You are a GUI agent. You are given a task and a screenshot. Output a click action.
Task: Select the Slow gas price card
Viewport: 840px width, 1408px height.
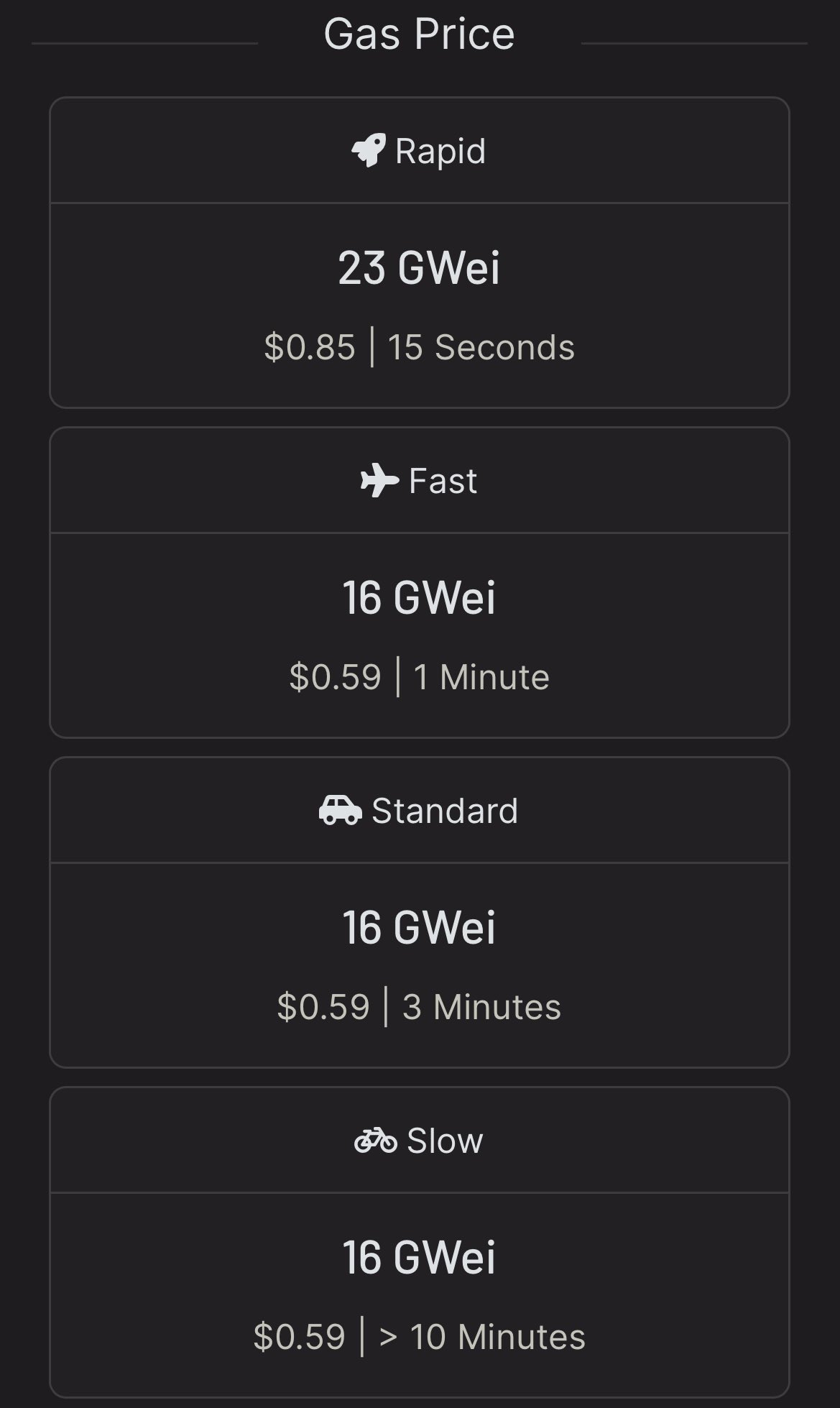[420, 1243]
